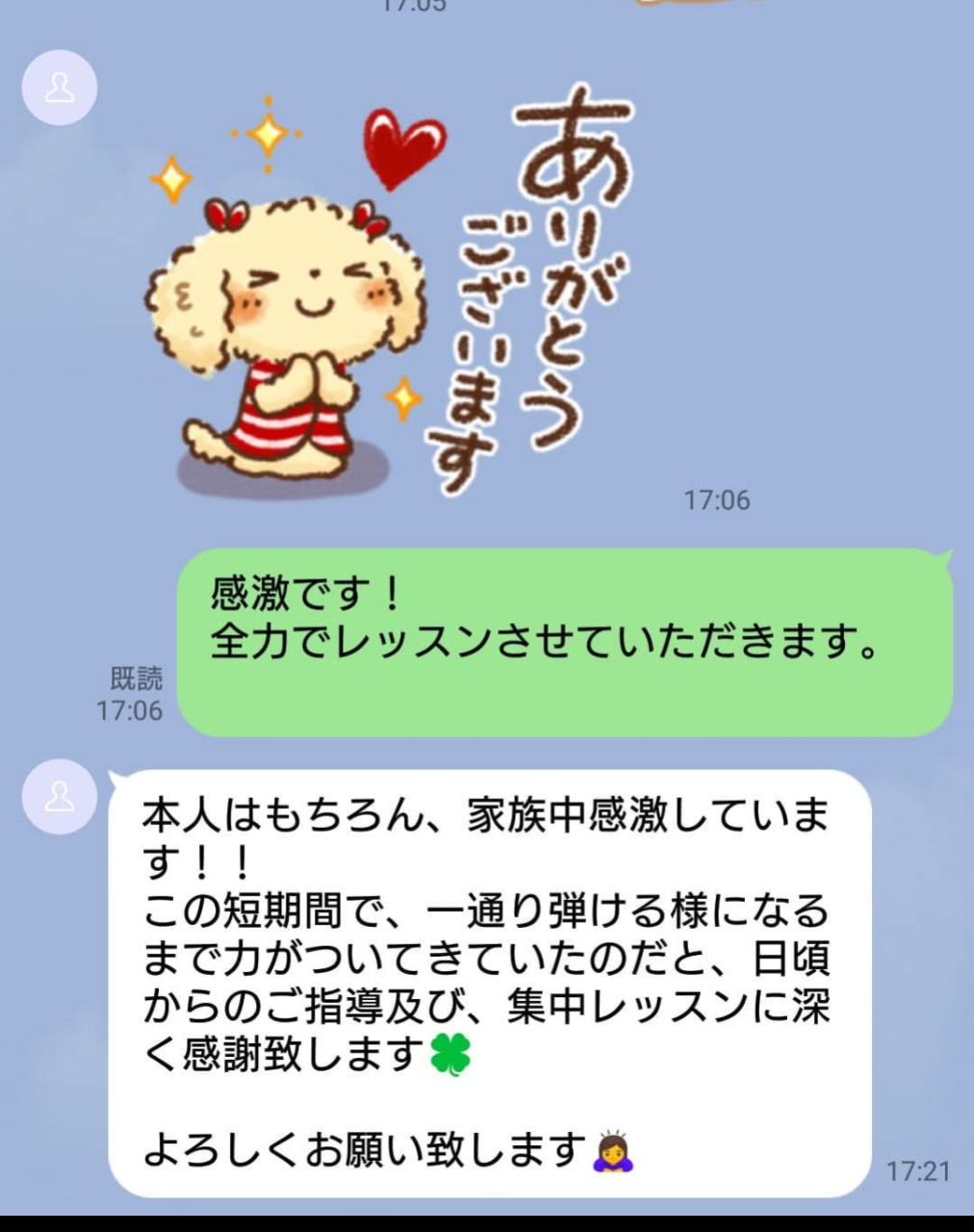The width and height of the screenshot is (974, 1232).
Task: Open profile avatar next to 本人はもちろん message
Action: (60, 795)
